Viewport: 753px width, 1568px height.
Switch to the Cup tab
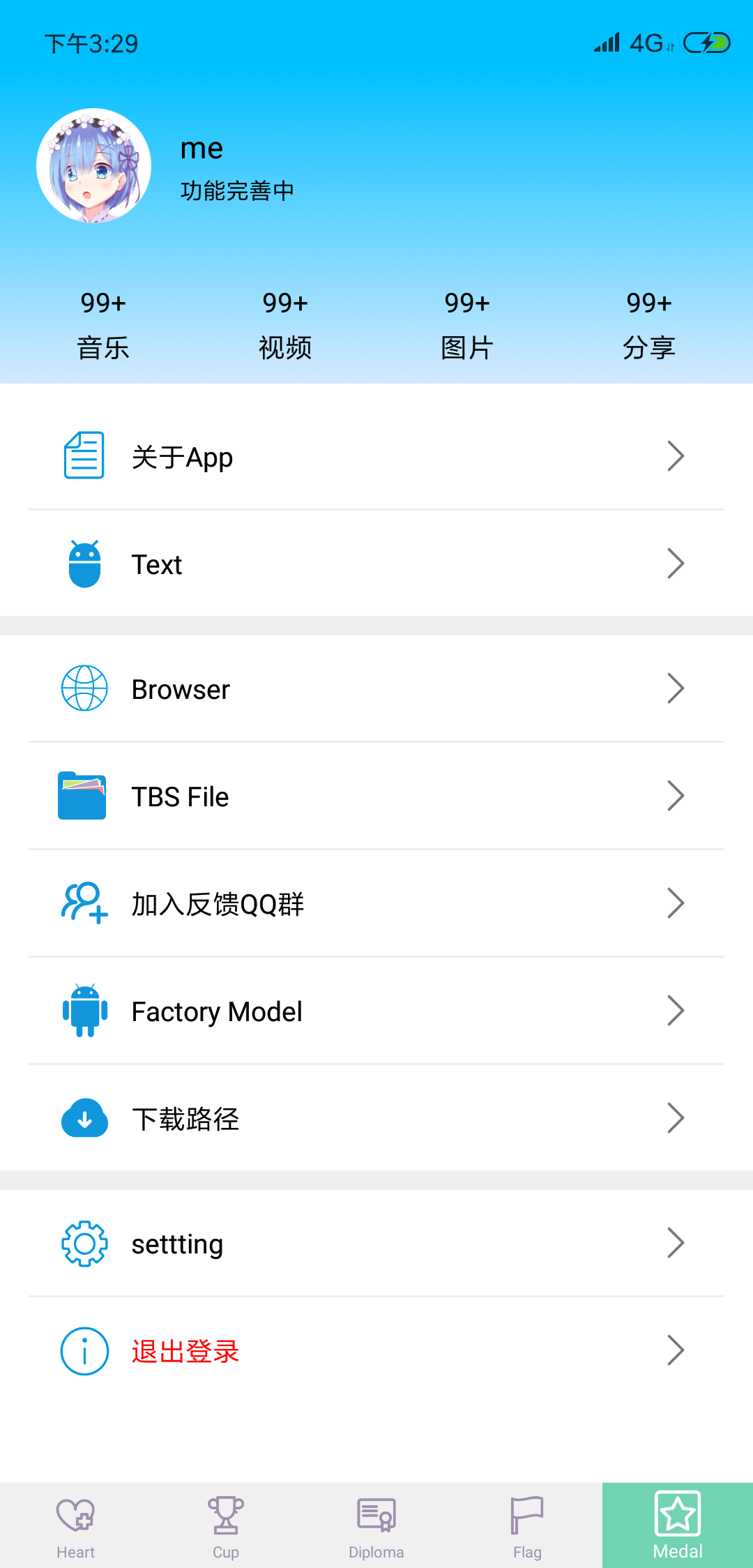coord(226,1524)
